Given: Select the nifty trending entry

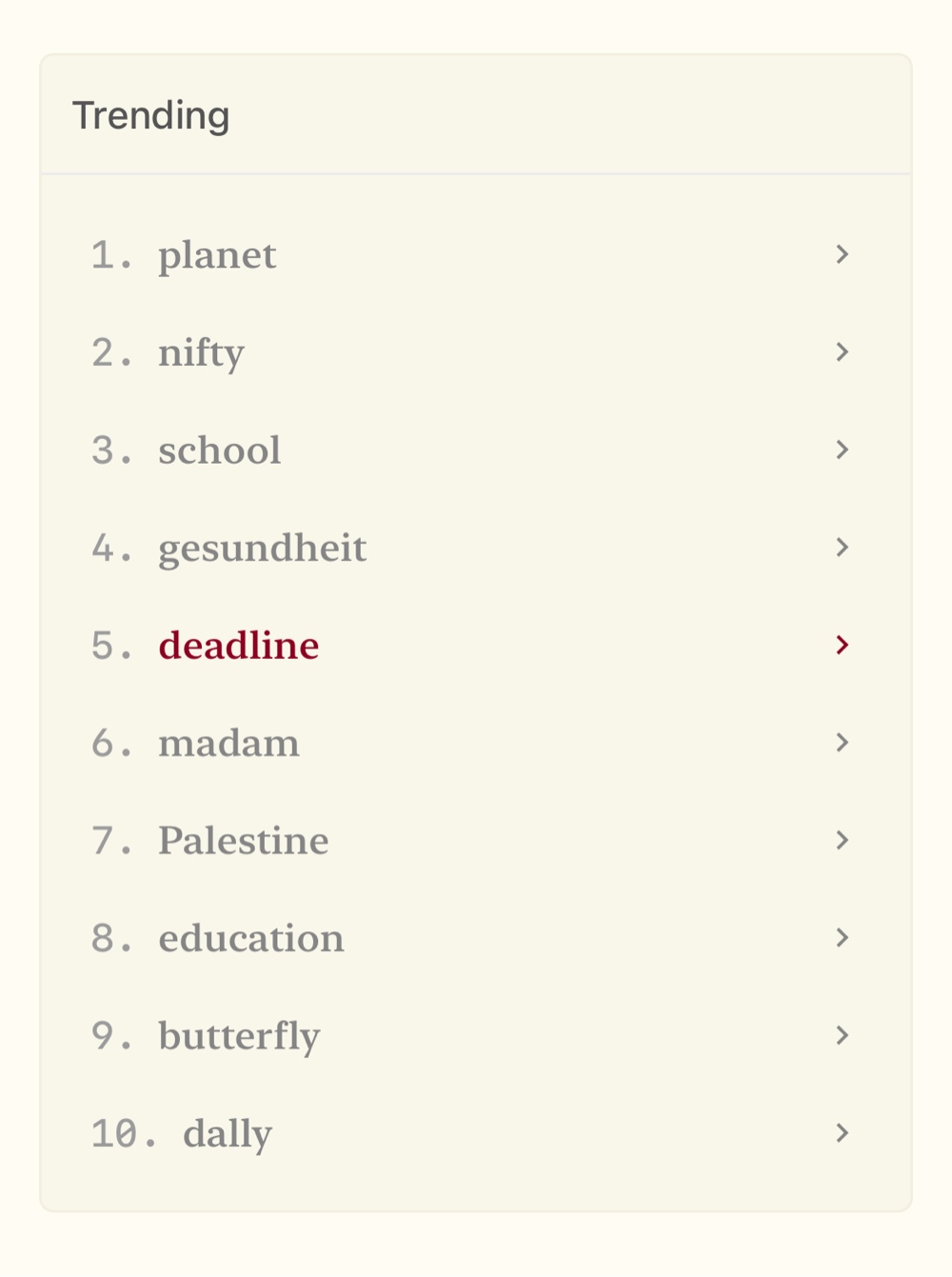Looking at the screenshot, I should tap(201, 353).
